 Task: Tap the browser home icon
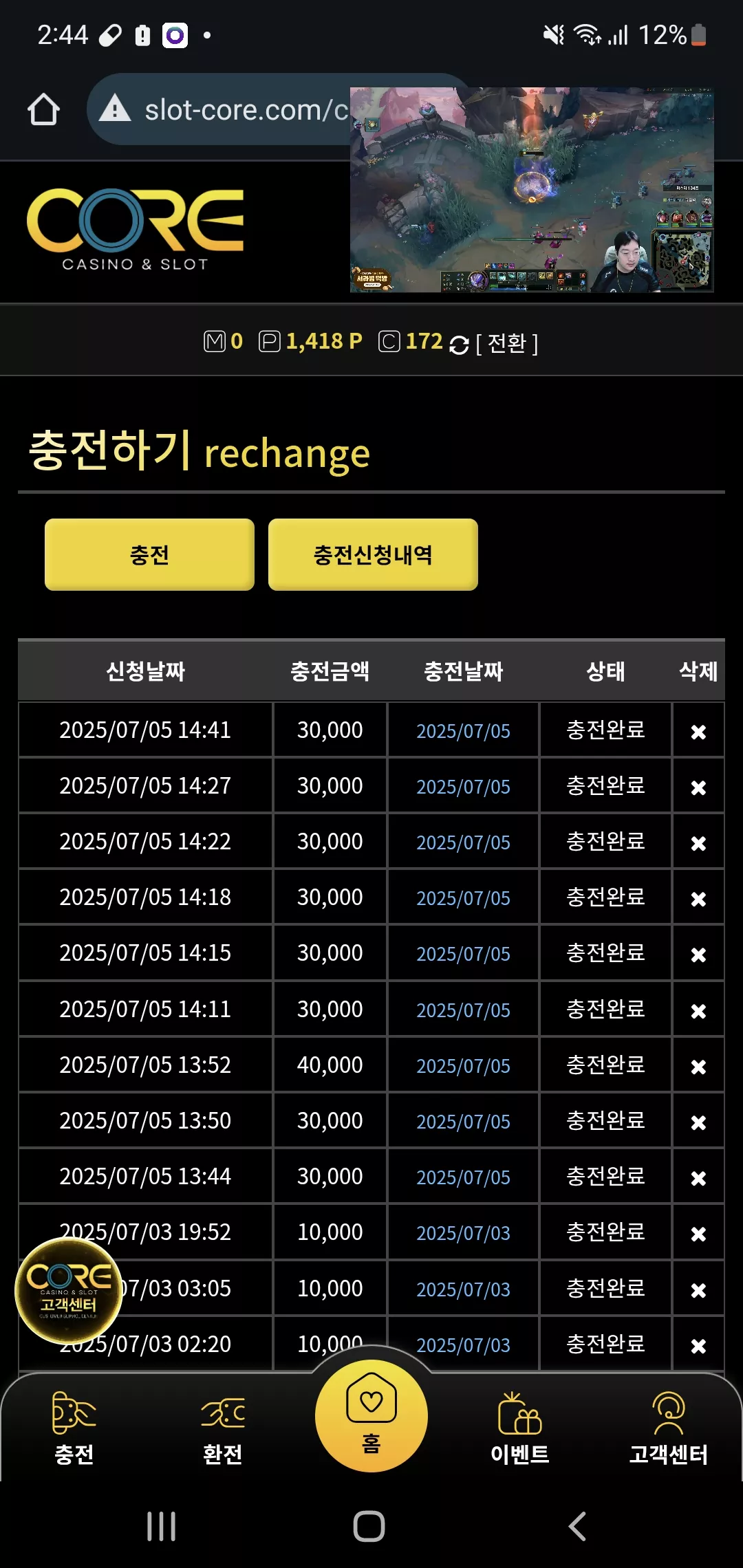[43, 109]
